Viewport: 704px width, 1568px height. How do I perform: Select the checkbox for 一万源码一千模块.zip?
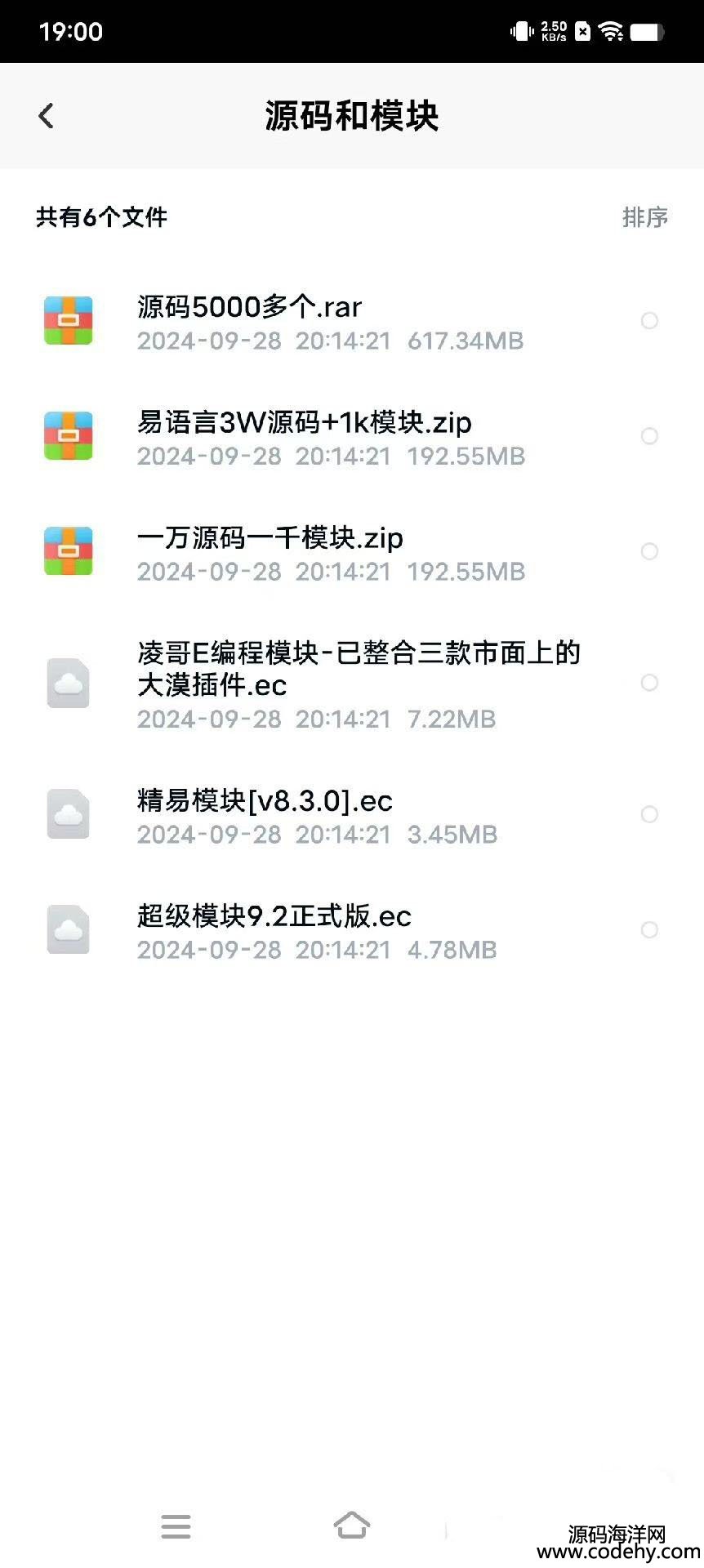tap(649, 551)
